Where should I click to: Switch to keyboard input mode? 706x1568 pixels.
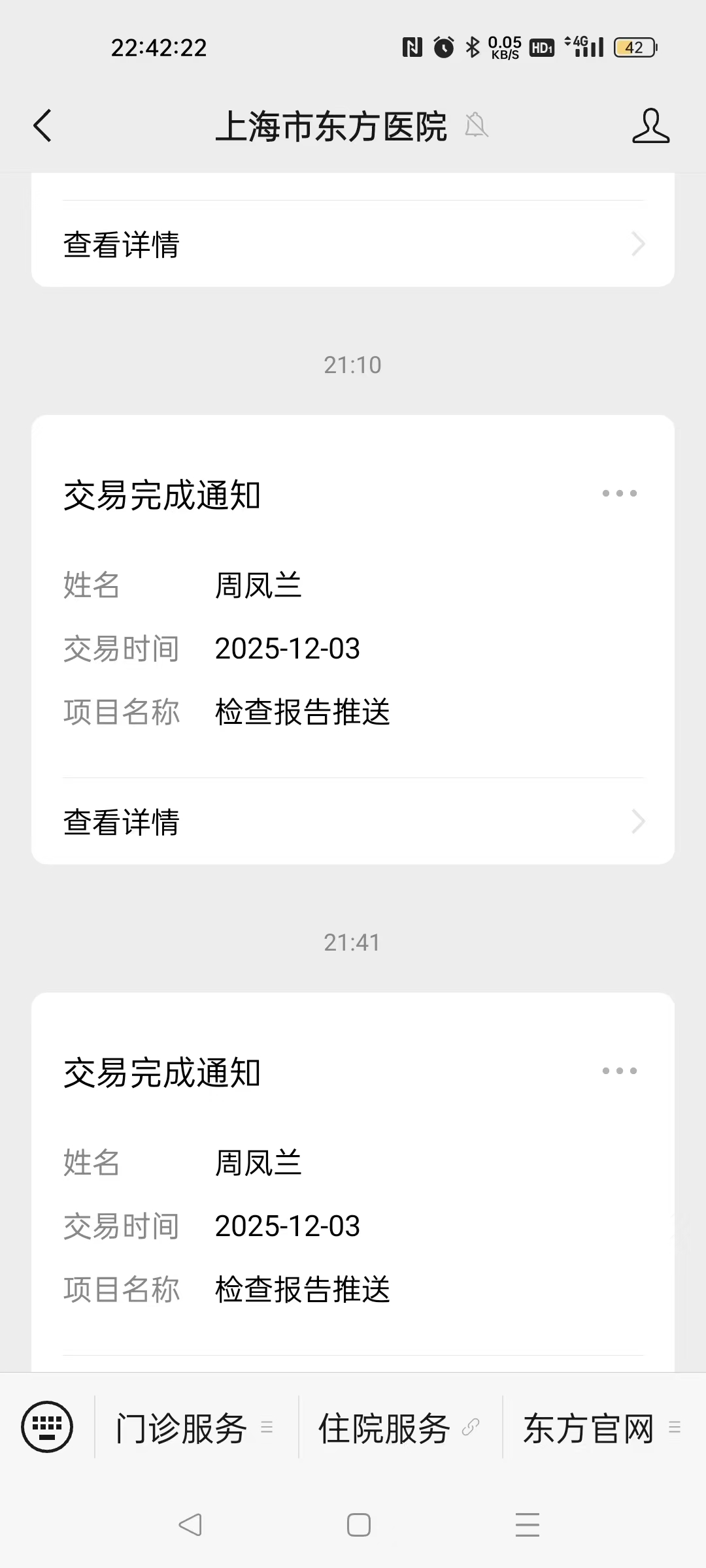point(47,1427)
